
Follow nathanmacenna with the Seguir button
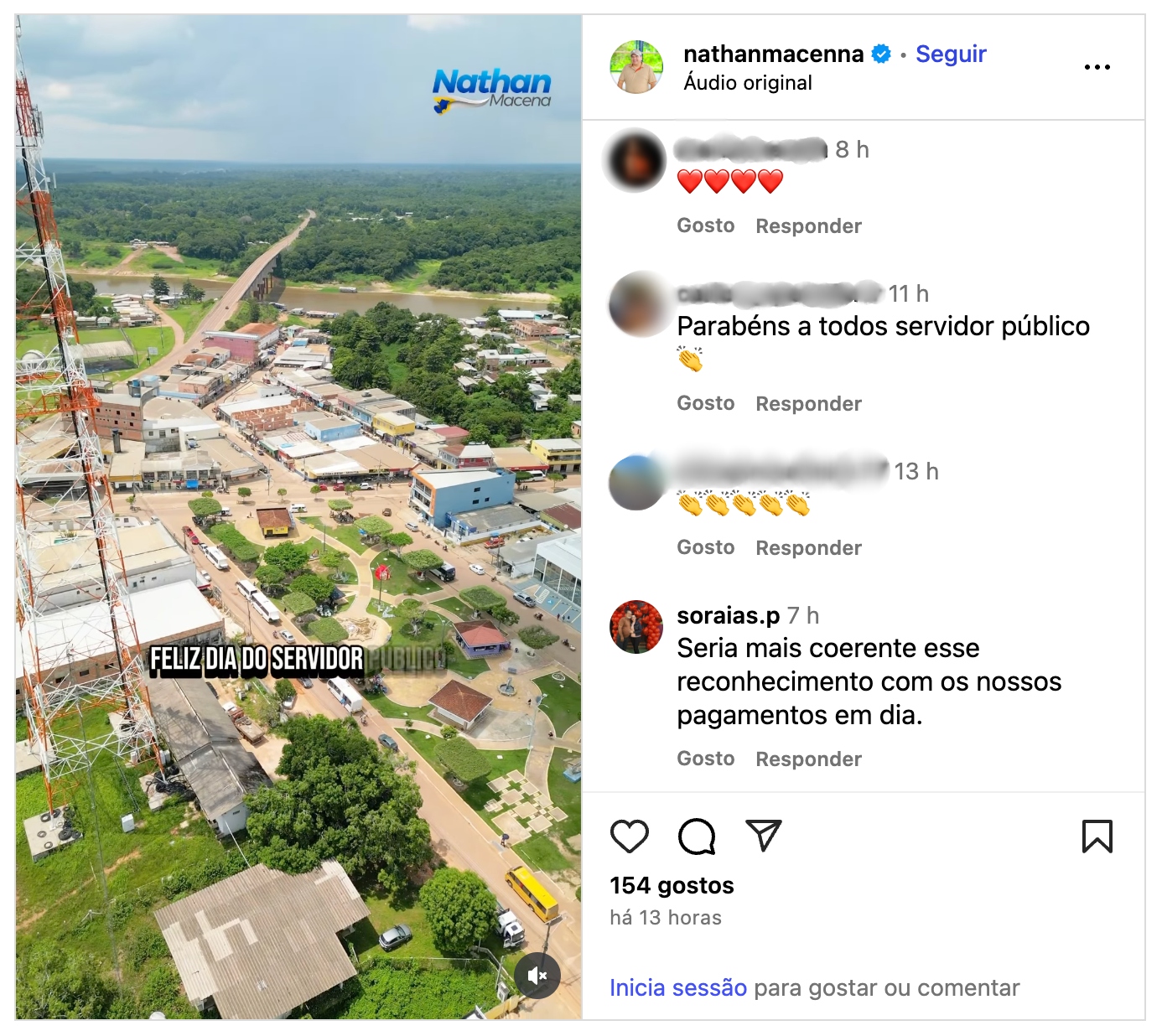click(950, 54)
